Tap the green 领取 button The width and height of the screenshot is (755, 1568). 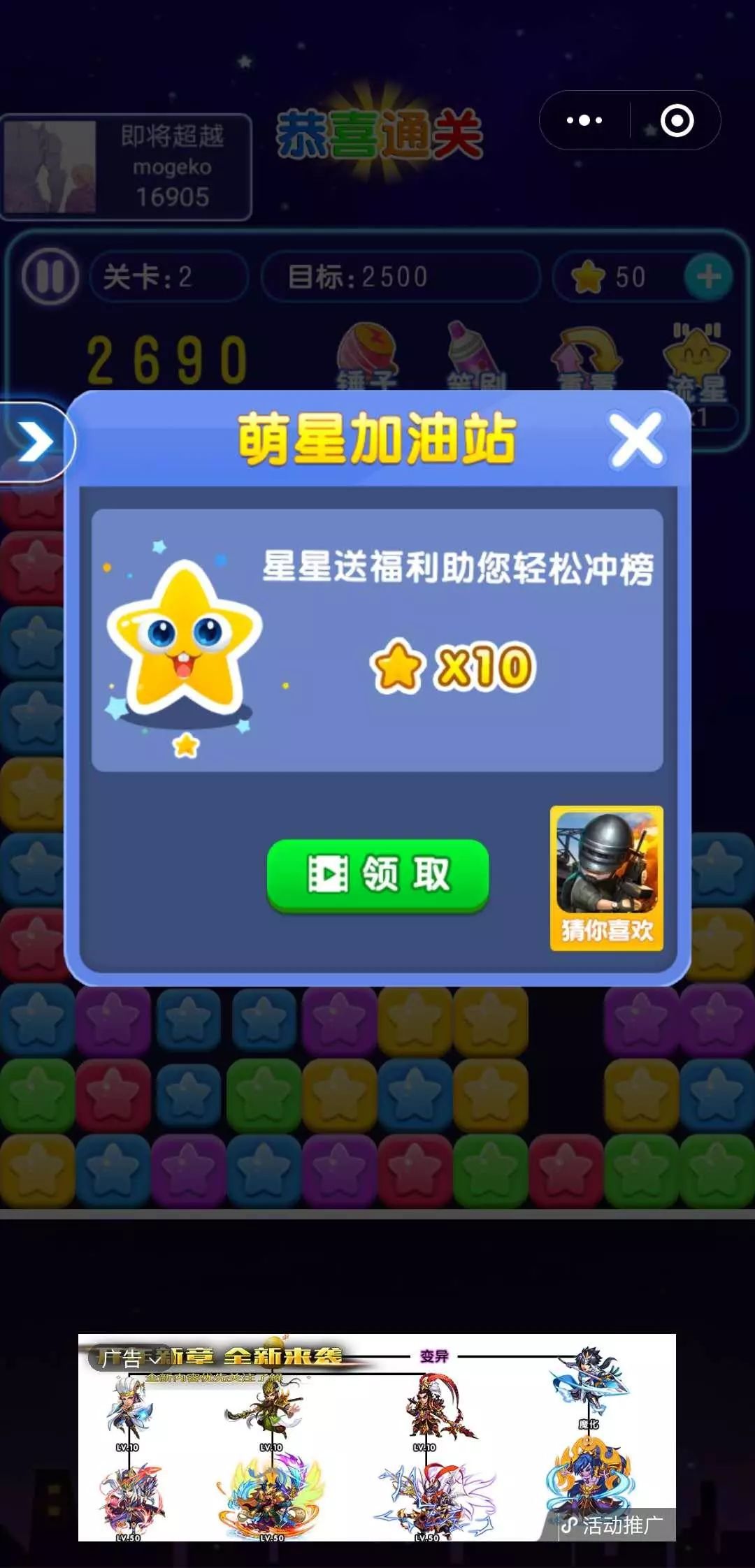click(377, 874)
